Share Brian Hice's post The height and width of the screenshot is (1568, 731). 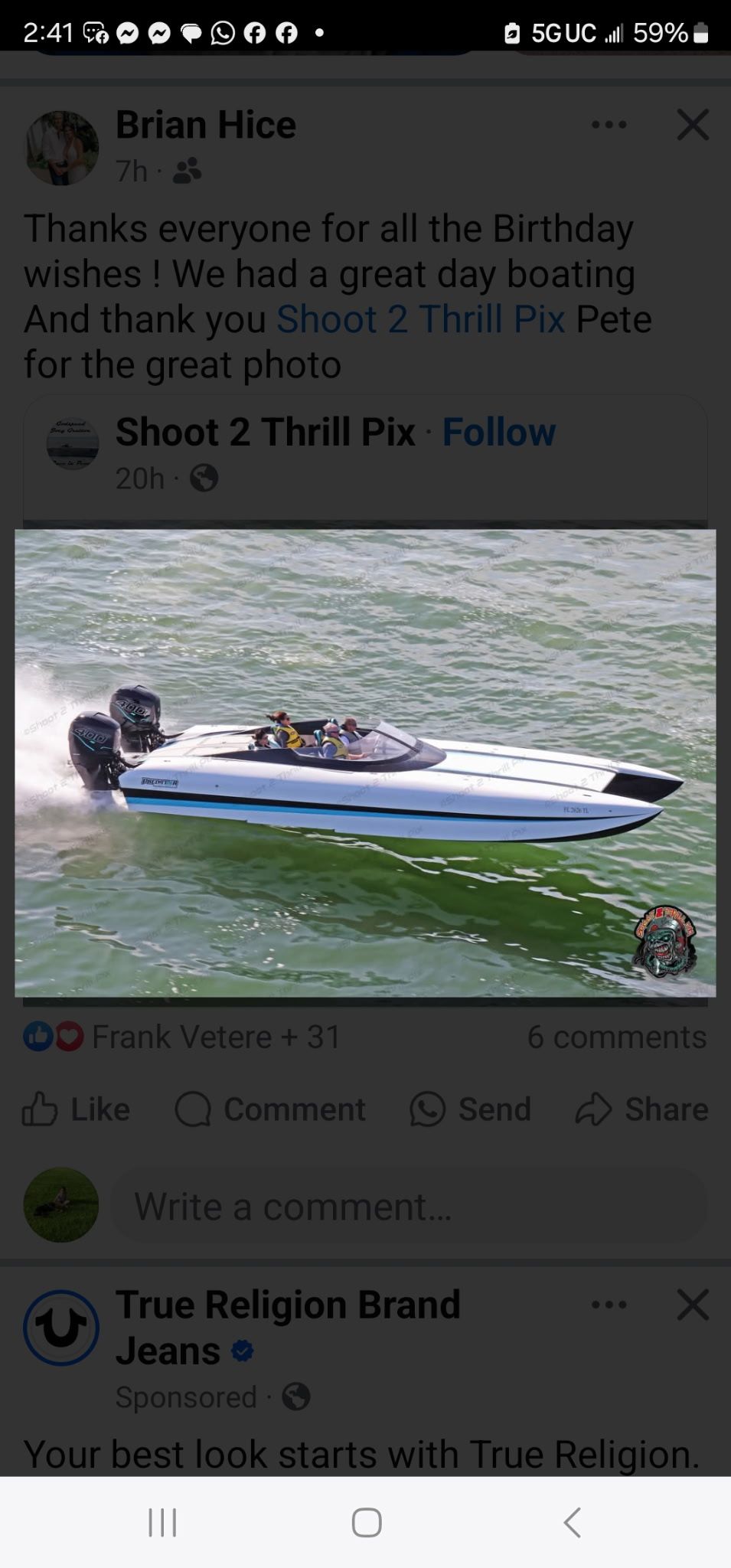coord(641,1109)
